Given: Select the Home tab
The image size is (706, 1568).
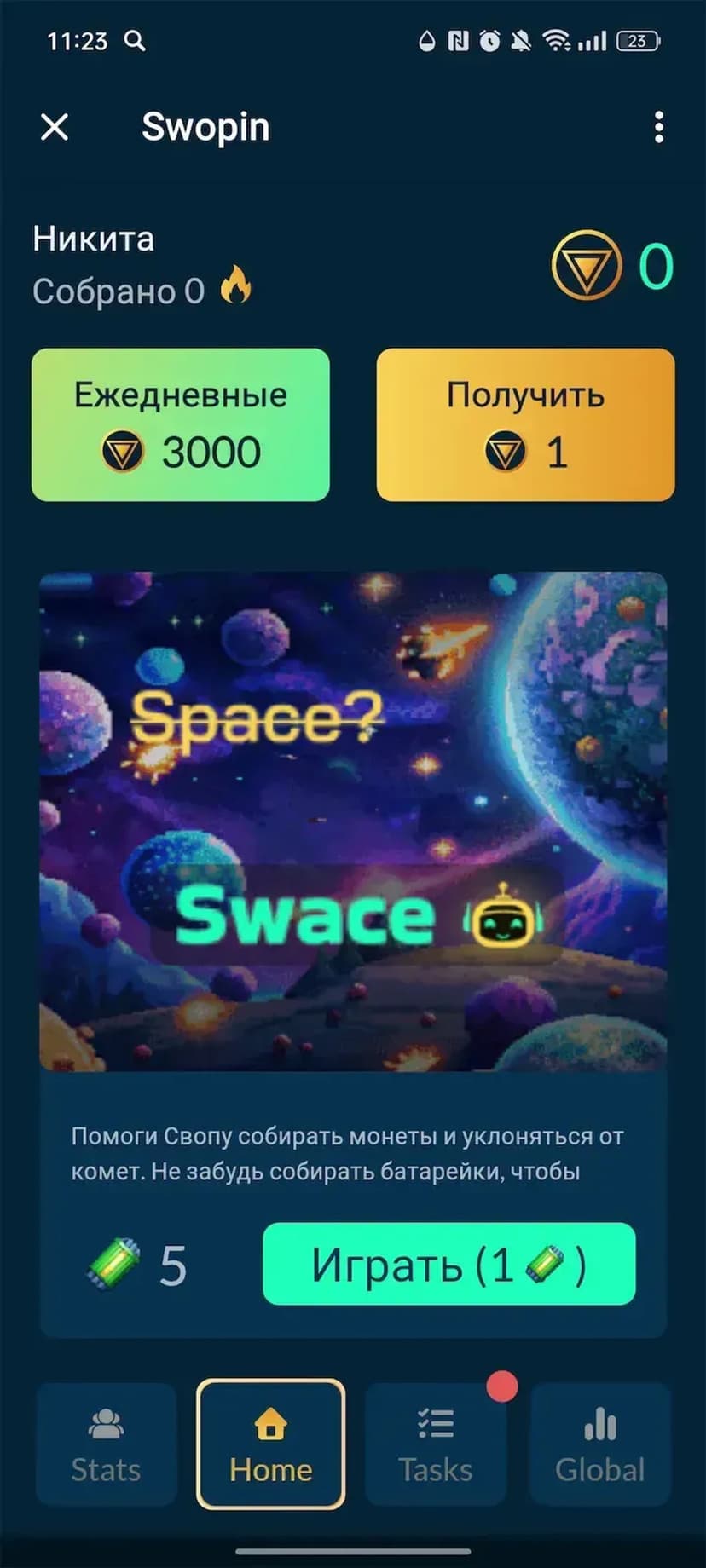Looking at the screenshot, I should (270, 1444).
